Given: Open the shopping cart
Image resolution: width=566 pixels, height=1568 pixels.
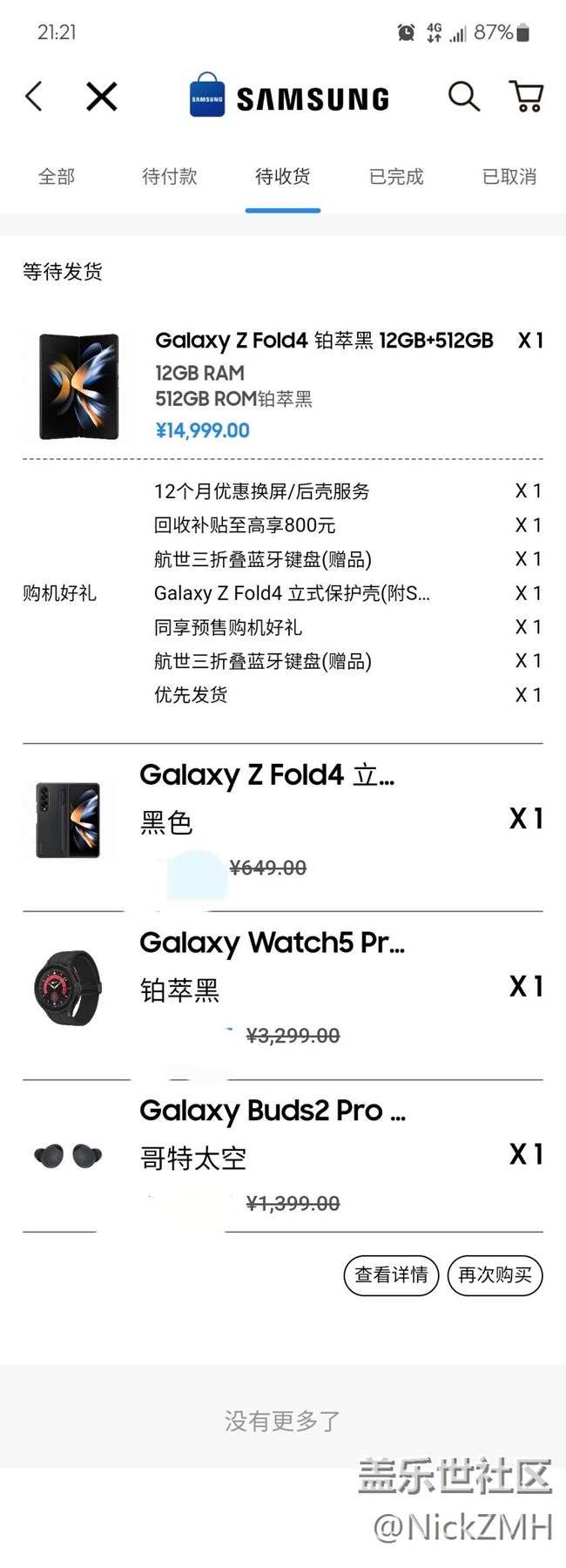Looking at the screenshot, I should click(x=526, y=96).
